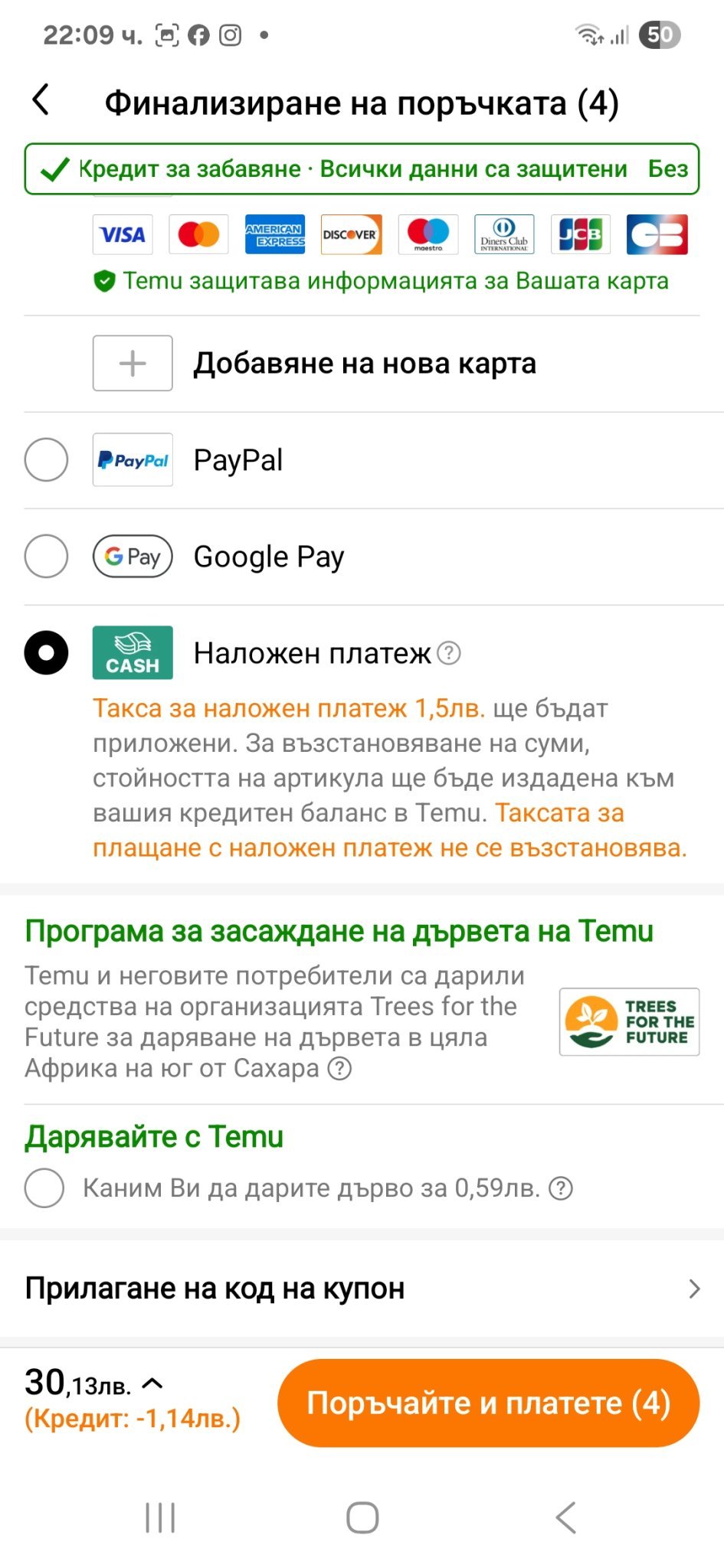Select PayPal as payment method

click(46, 459)
